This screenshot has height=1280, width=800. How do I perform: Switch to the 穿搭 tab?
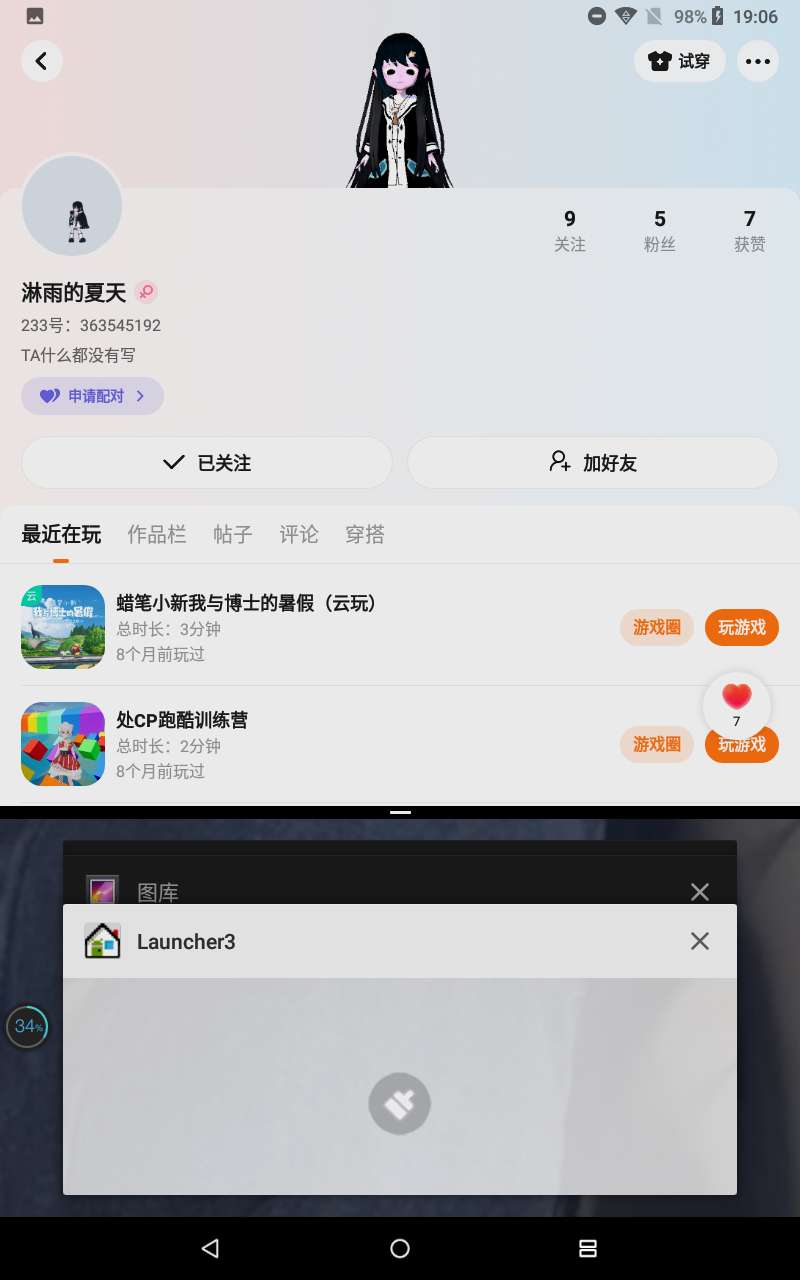365,535
